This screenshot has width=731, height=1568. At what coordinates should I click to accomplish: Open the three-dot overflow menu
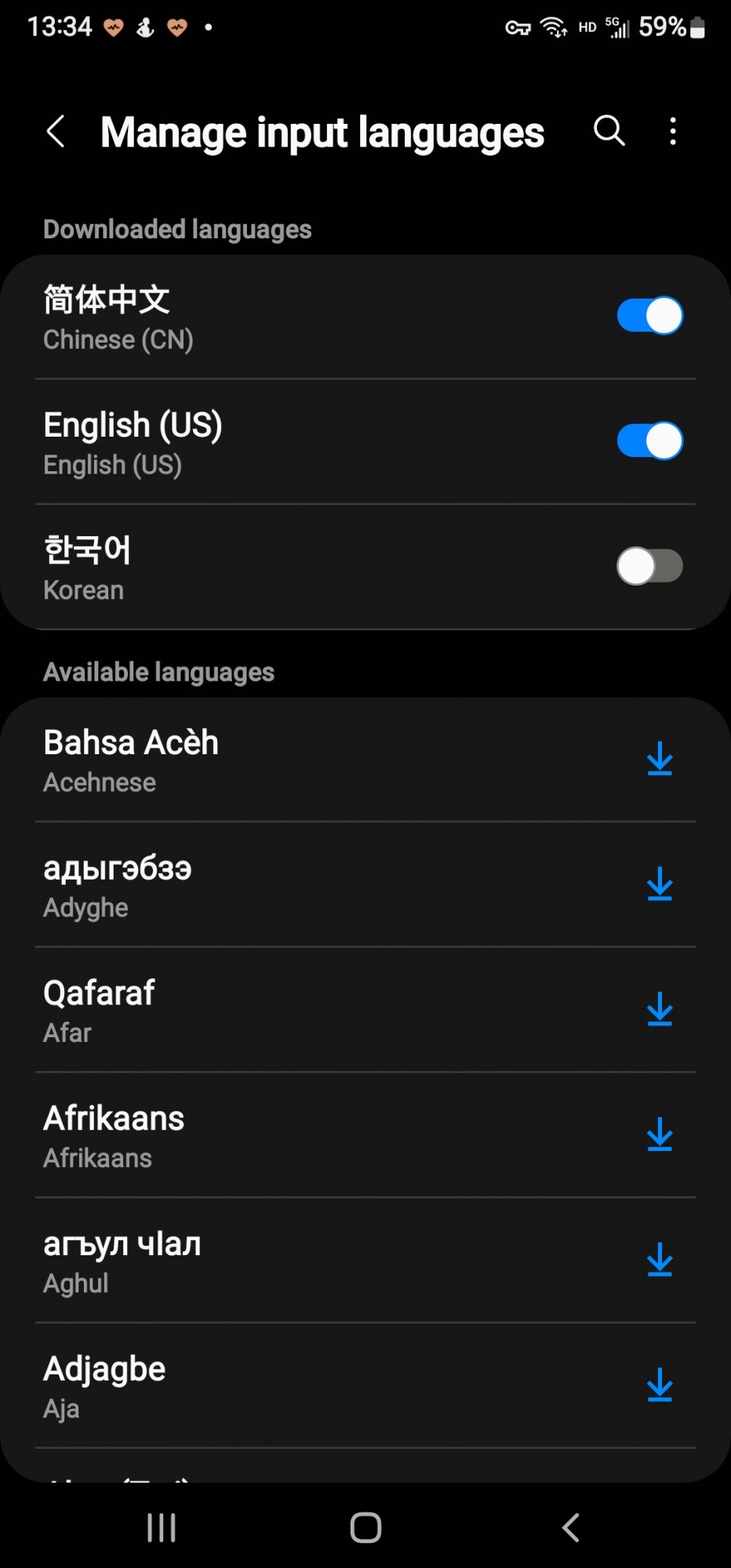[x=673, y=131]
